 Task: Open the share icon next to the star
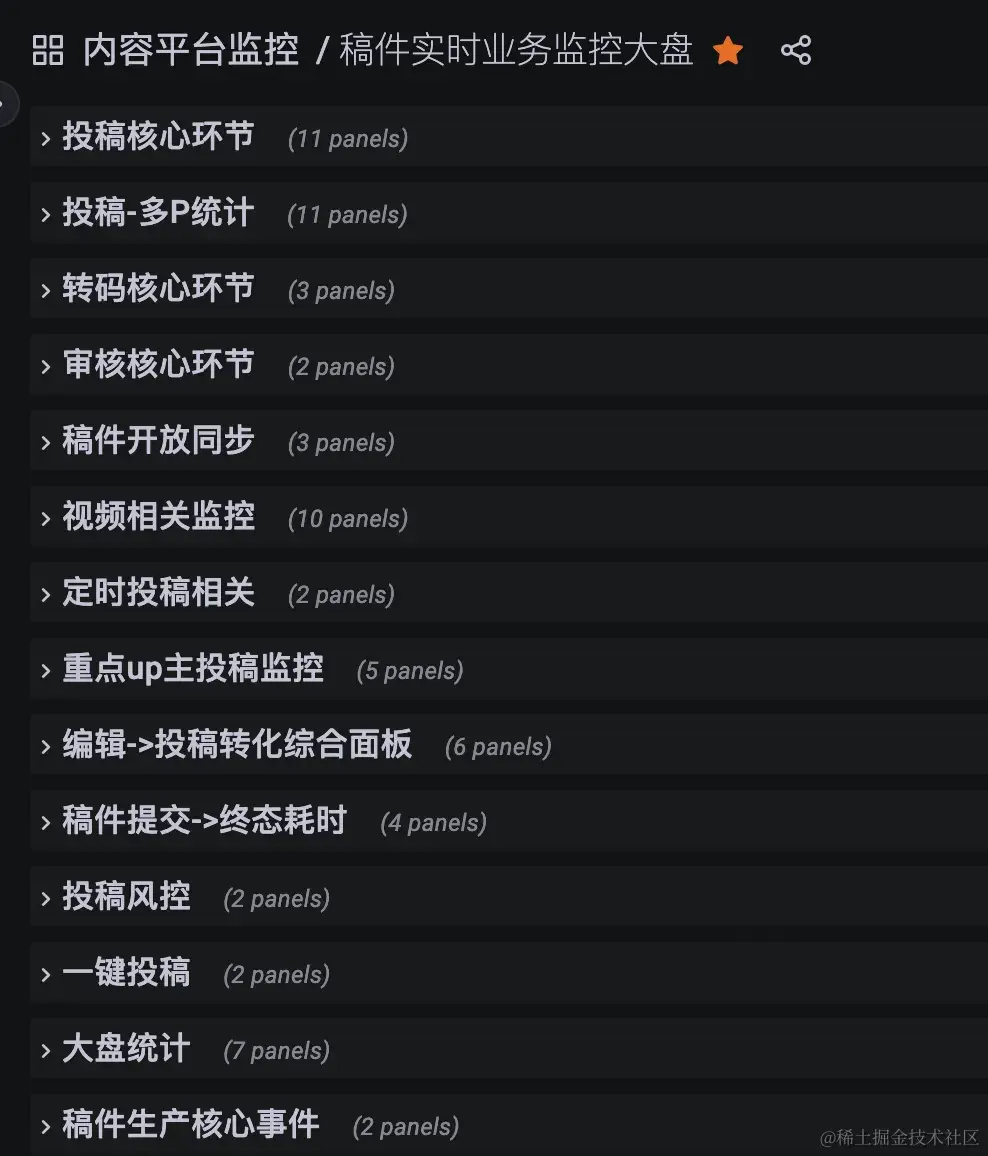pos(795,49)
